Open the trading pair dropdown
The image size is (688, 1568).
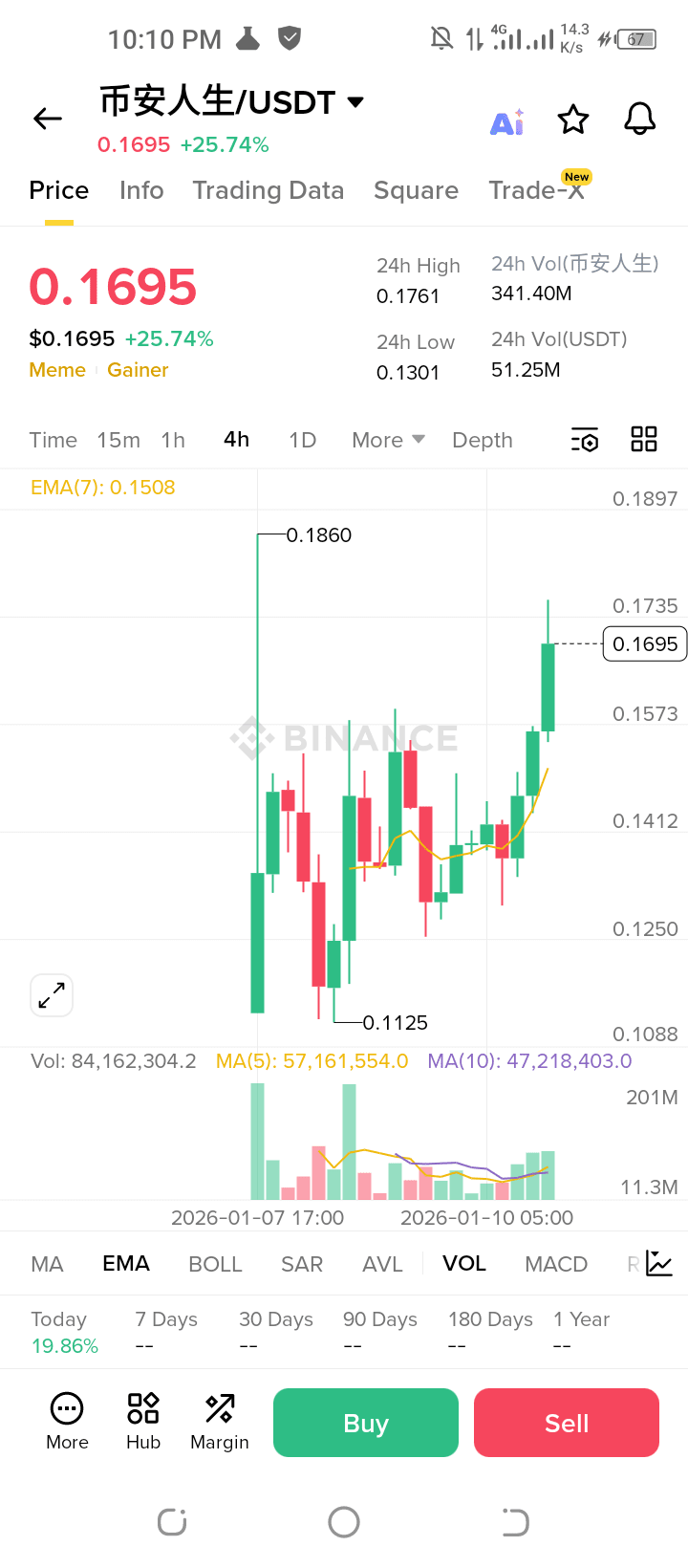coord(355,101)
